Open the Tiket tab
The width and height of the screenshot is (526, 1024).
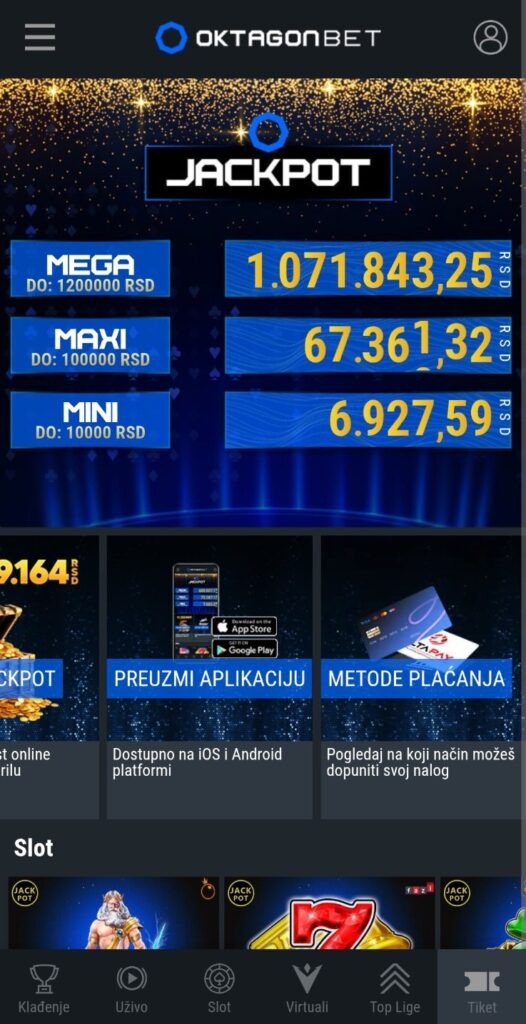pyautogui.click(x=481, y=987)
